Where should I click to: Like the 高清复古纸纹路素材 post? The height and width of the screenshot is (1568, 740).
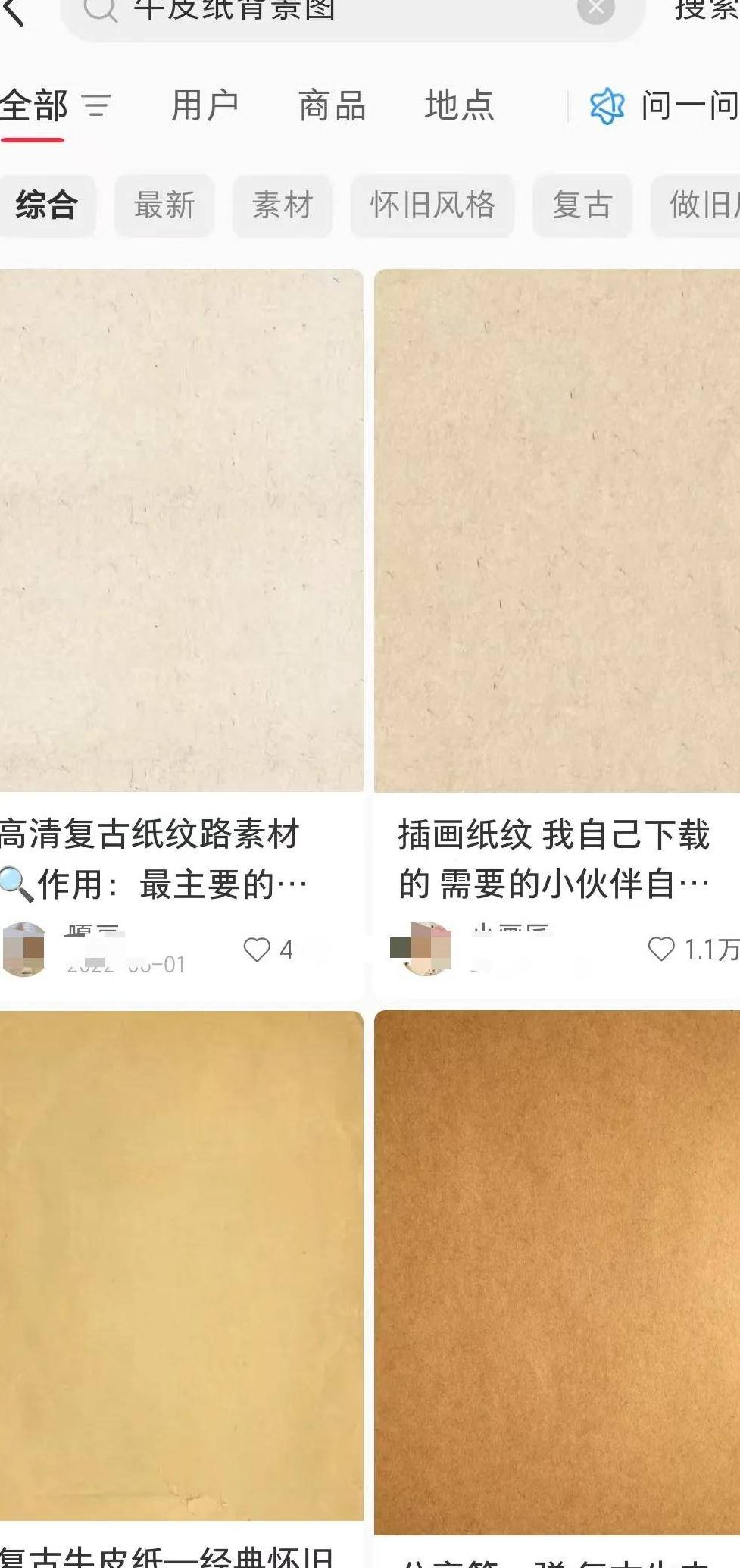257,949
